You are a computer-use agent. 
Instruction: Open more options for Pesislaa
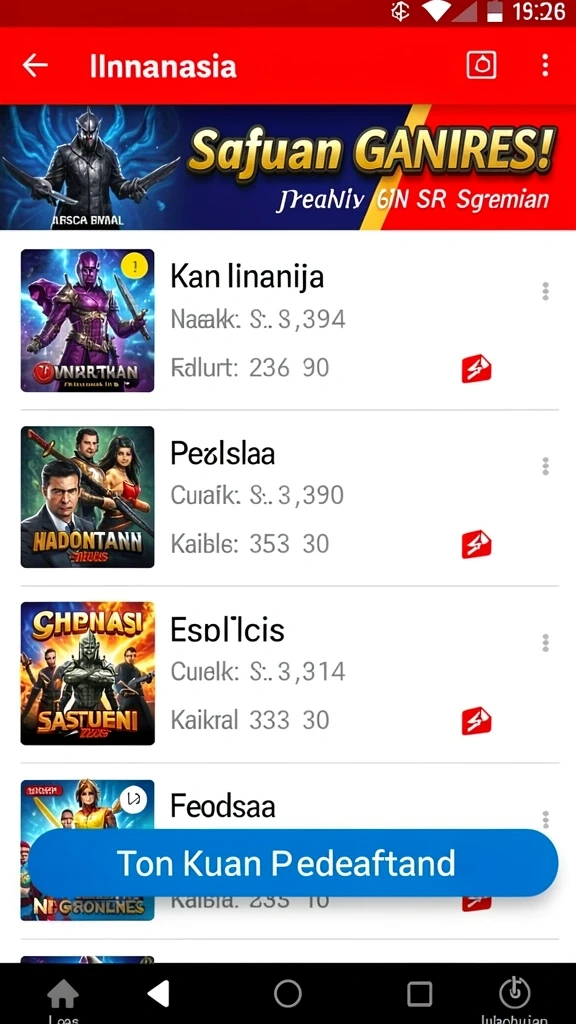pyautogui.click(x=546, y=466)
